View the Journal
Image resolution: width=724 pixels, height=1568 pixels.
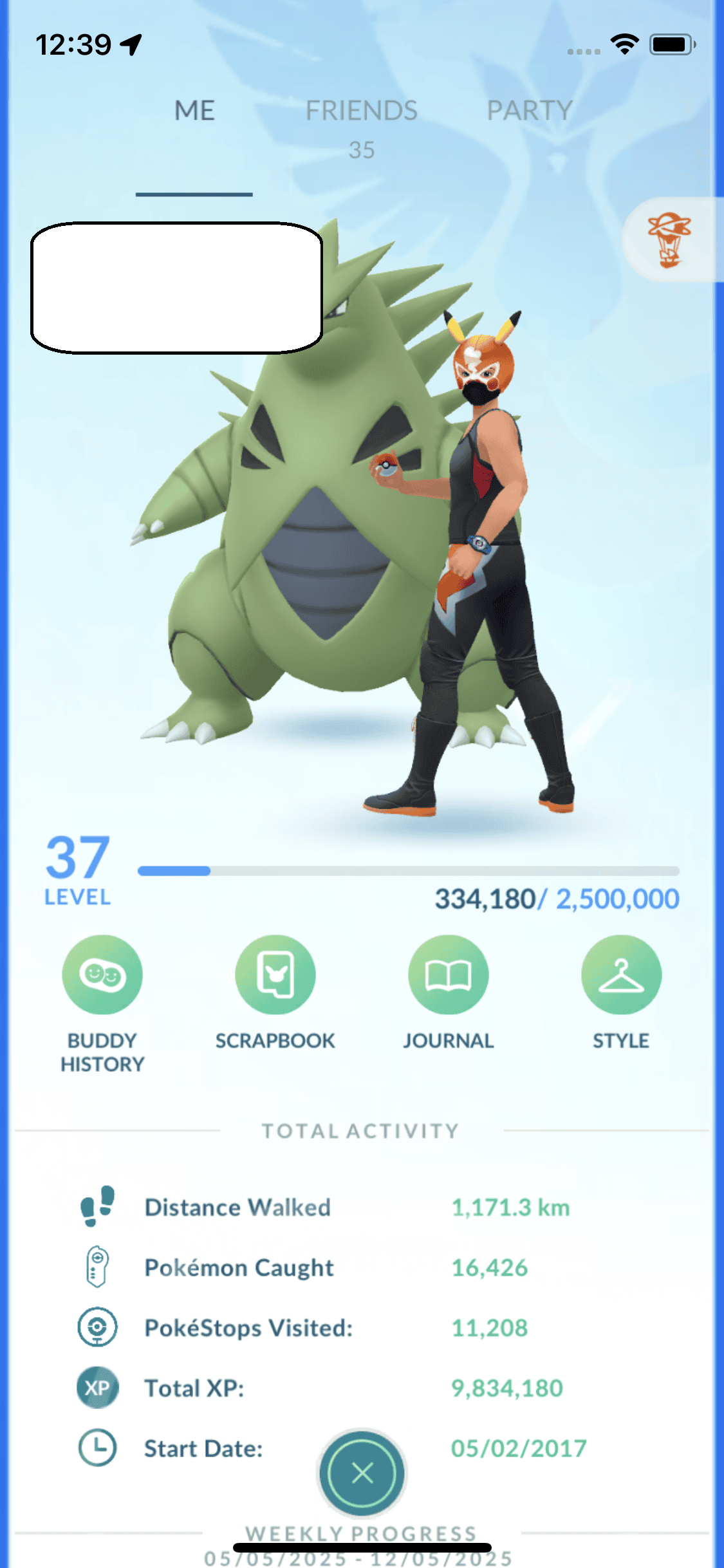pyautogui.click(x=449, y=975)
